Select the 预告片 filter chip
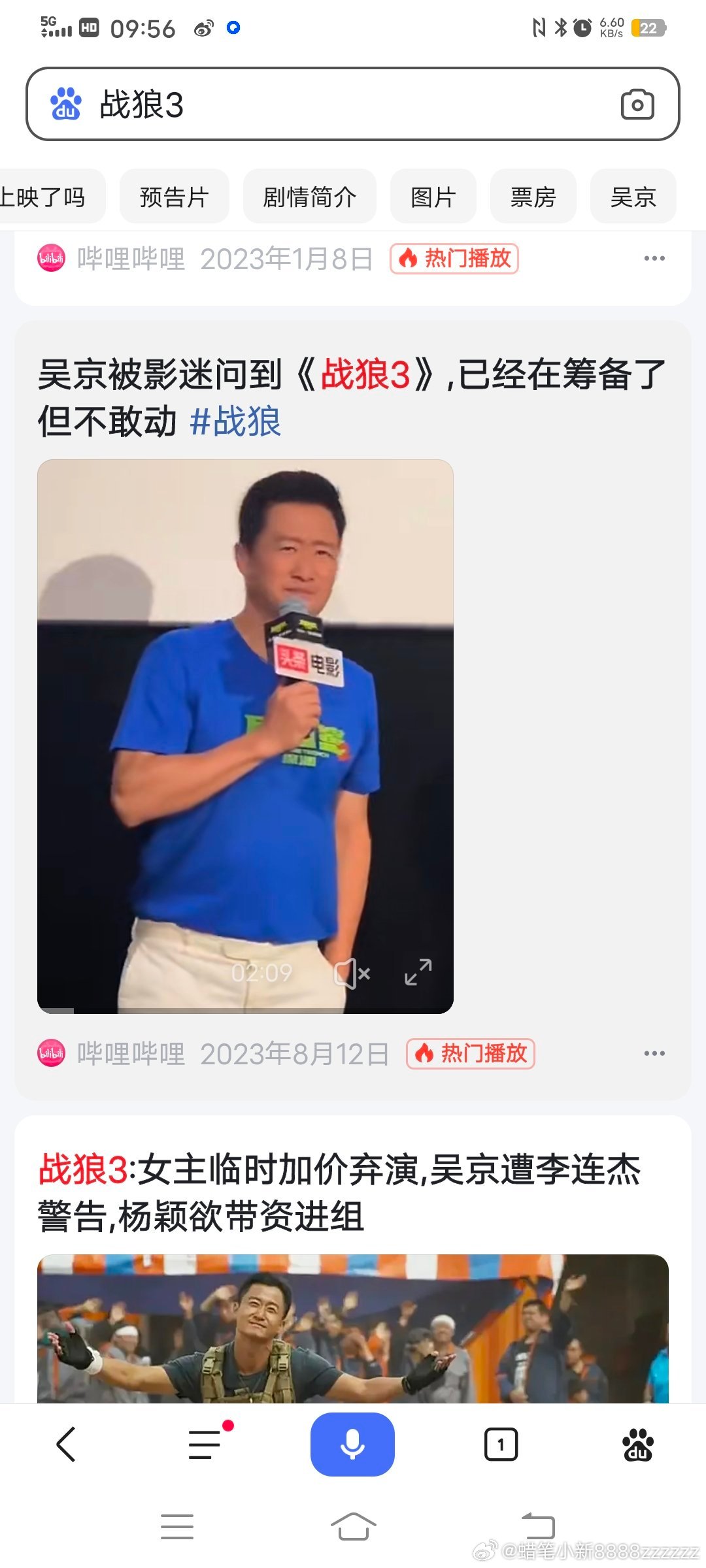 (175, 197)
